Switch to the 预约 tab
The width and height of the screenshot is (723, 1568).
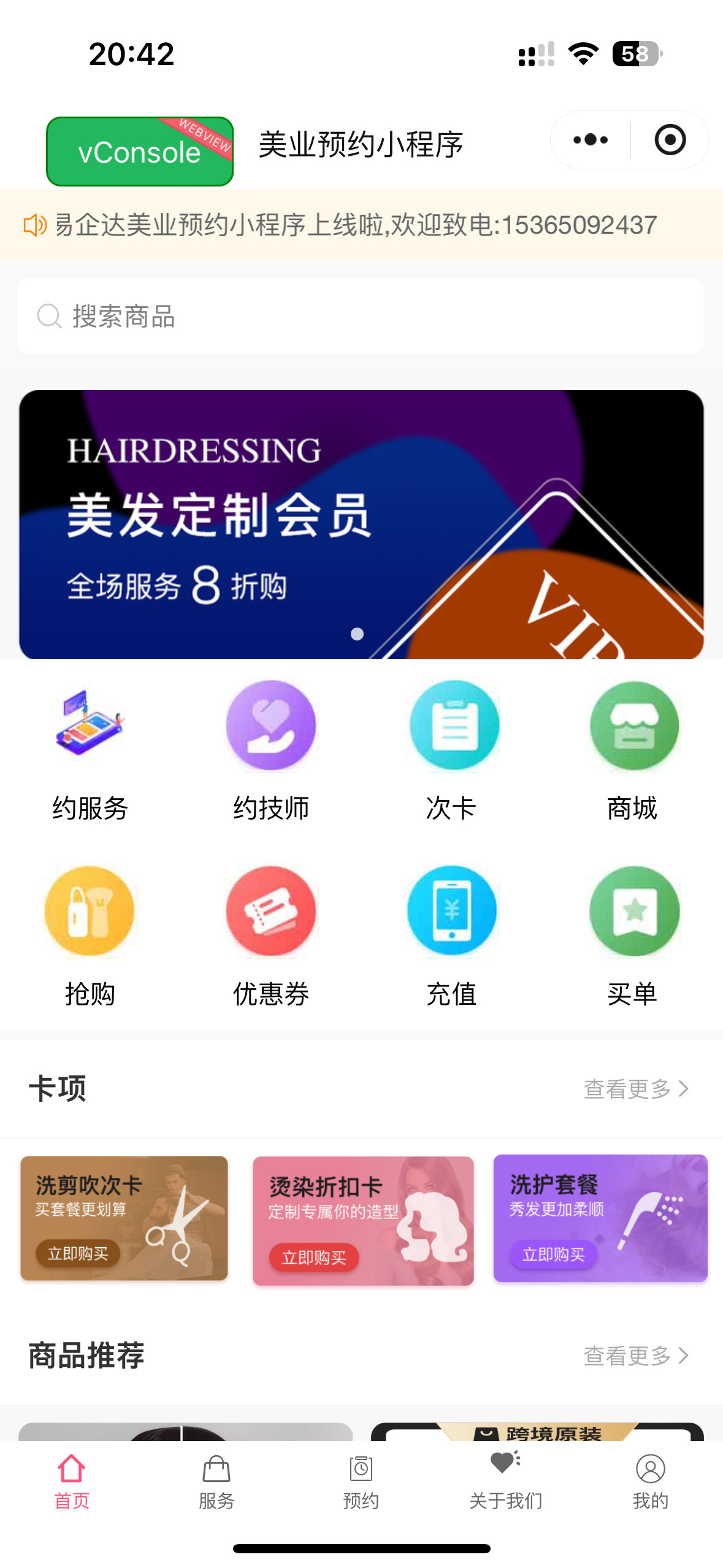(x=361, y=1482)
